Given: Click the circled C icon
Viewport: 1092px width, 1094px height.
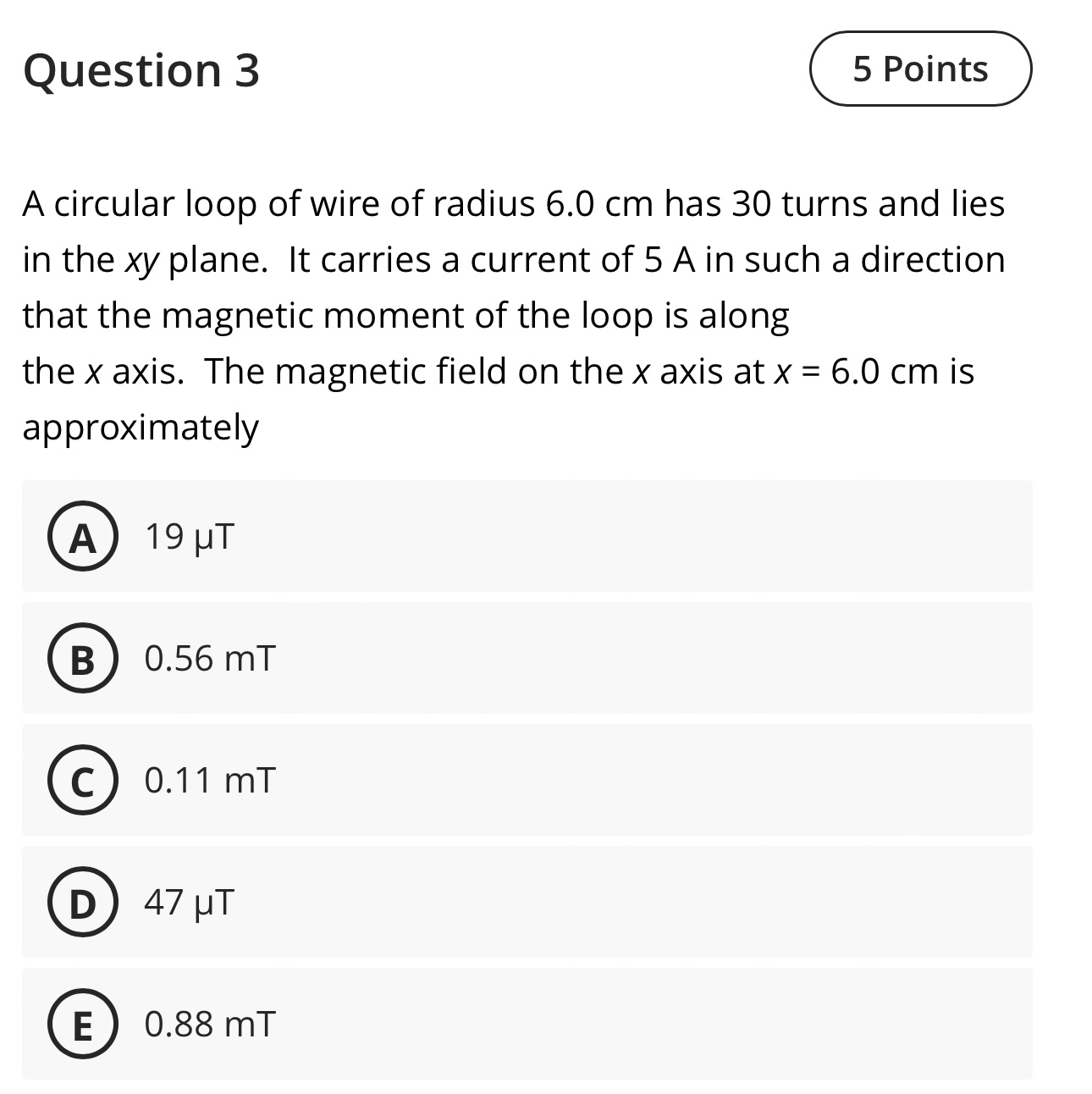Looking at the screenshot, I should pos(84,781).
